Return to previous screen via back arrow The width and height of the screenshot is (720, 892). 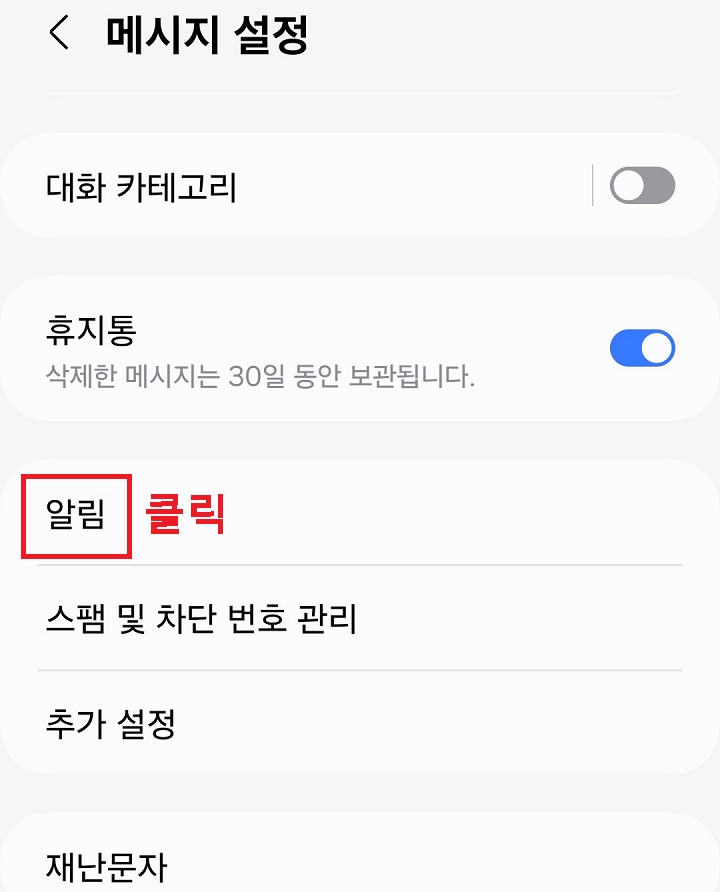pyautogui.click(x=57, y=33)
